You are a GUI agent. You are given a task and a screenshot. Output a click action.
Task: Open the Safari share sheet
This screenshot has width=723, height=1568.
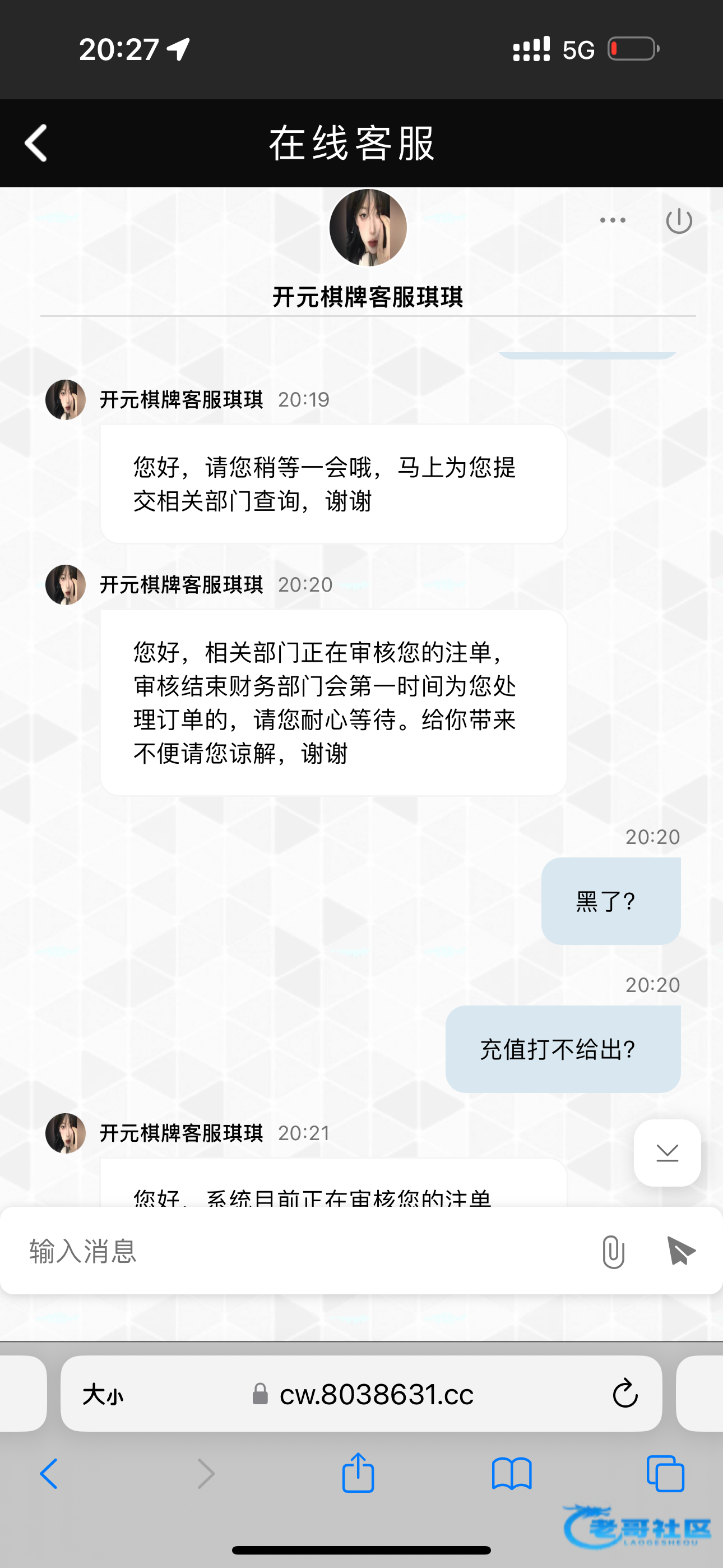[358, 1473]
